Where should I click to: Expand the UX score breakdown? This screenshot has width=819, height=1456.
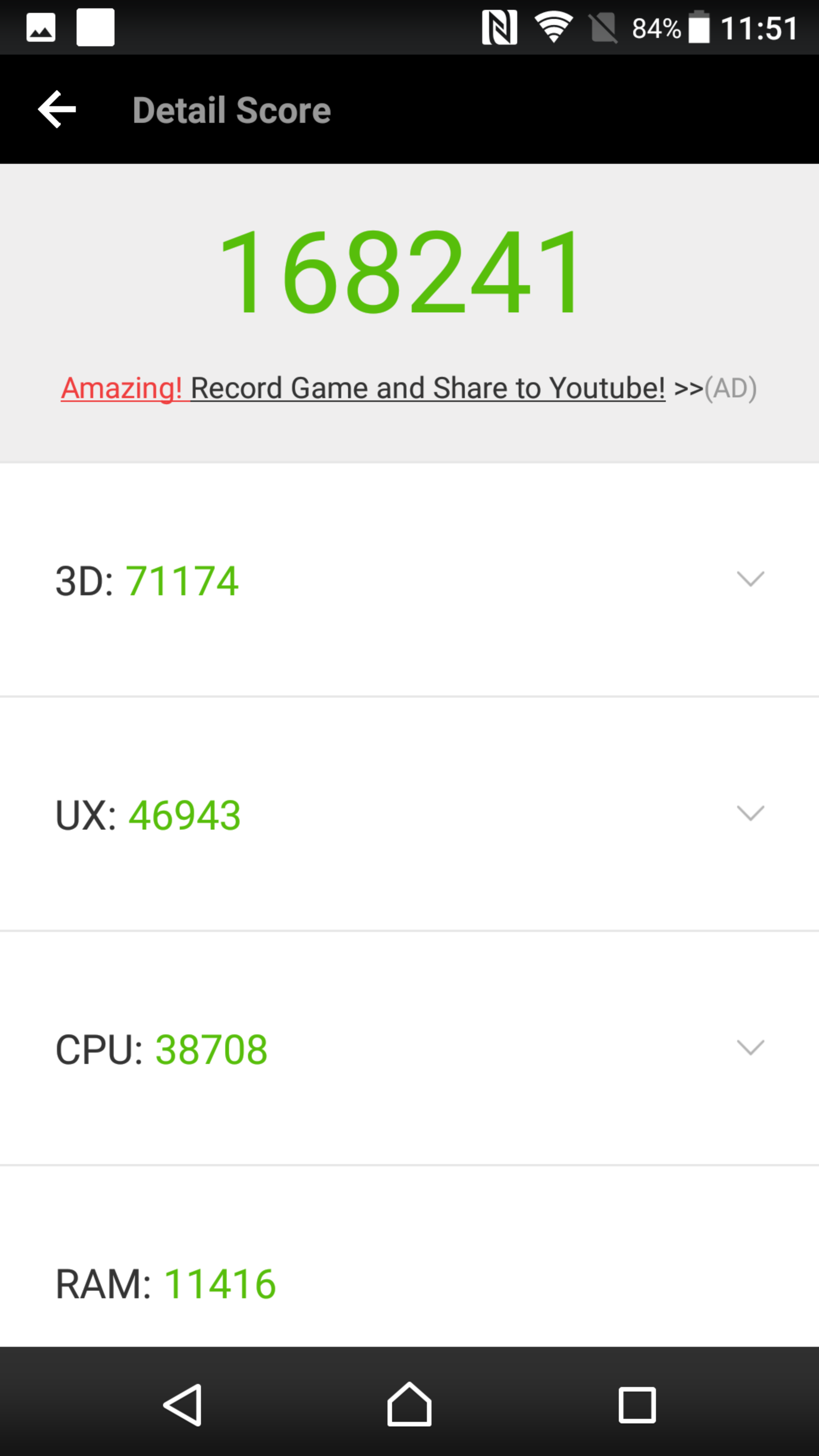point(750,813)
